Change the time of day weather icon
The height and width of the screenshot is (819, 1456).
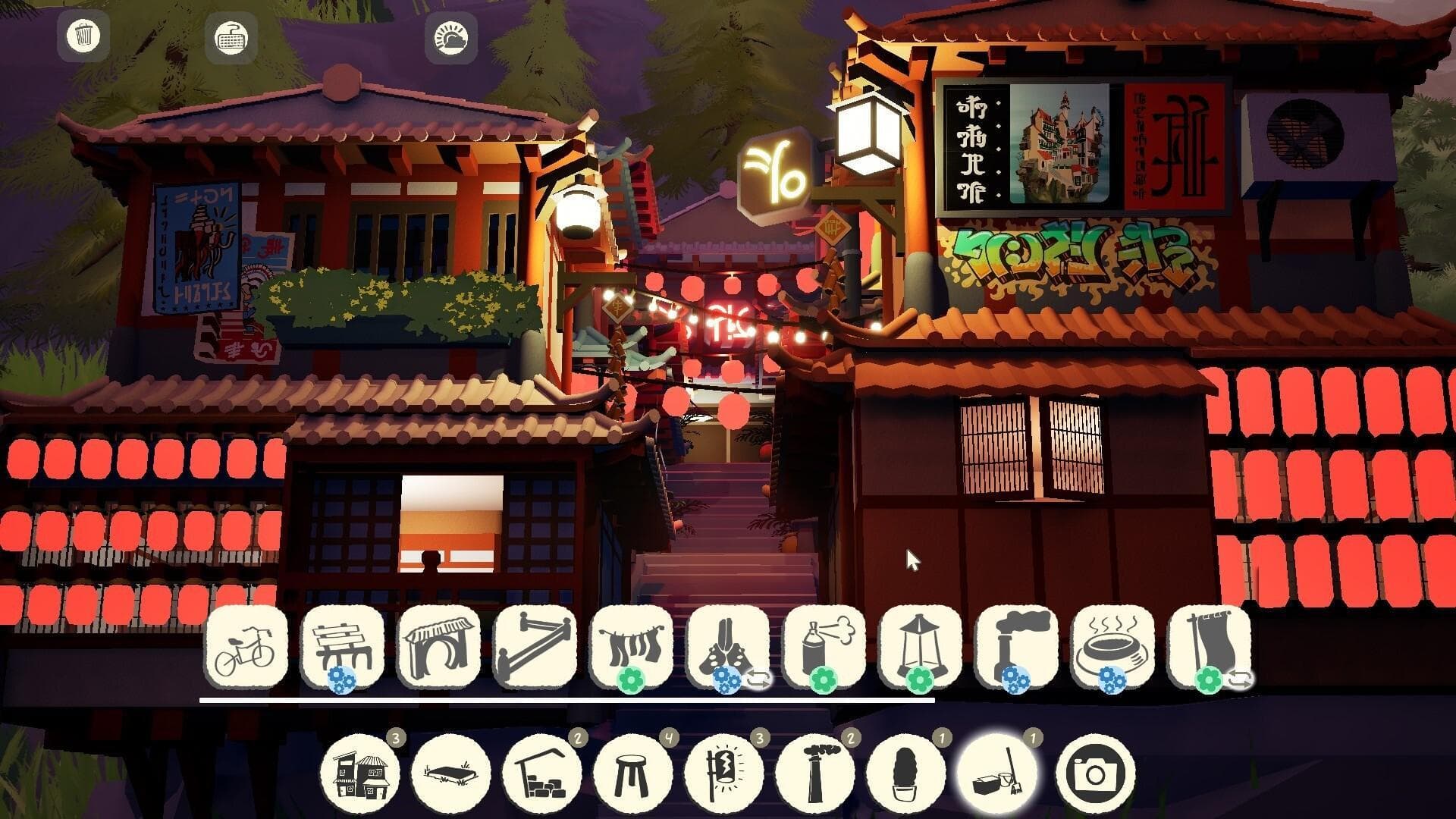pos(451,37)
